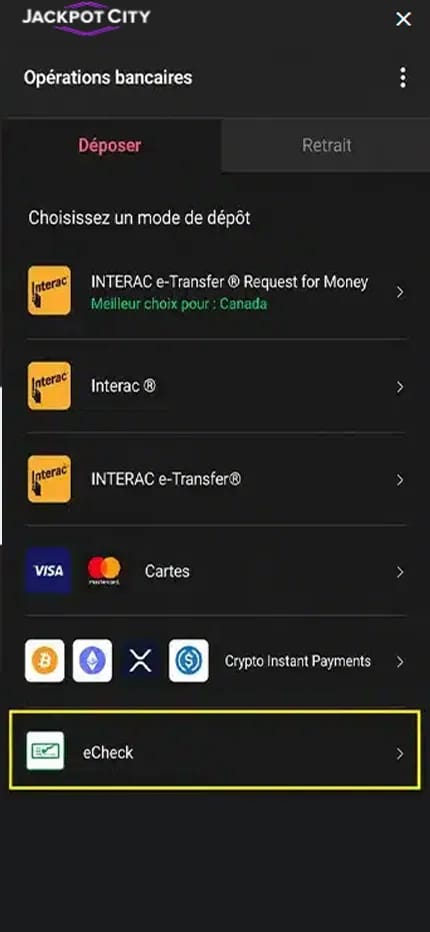
Task: Select the Interac ® deposit method
Action: [216, 386]
